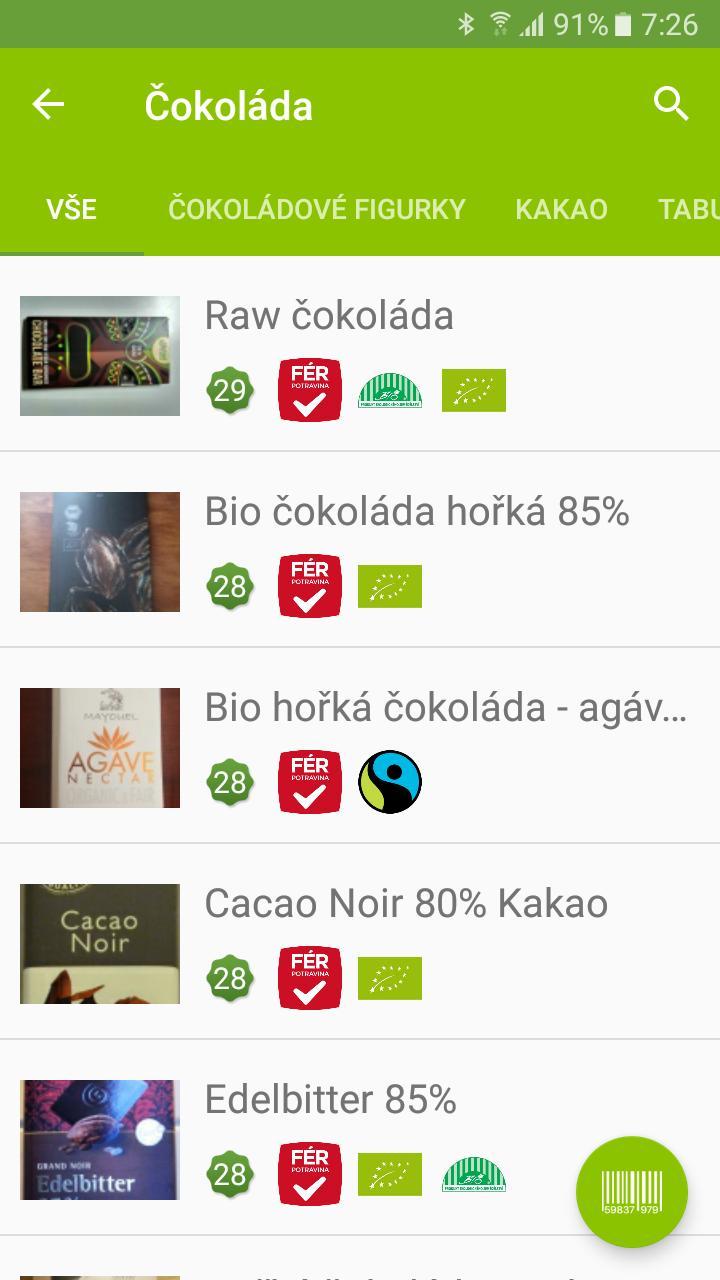The image size is (720, 1280).
Task: Switch to the KAKAO tab
Action: point(561,209)
